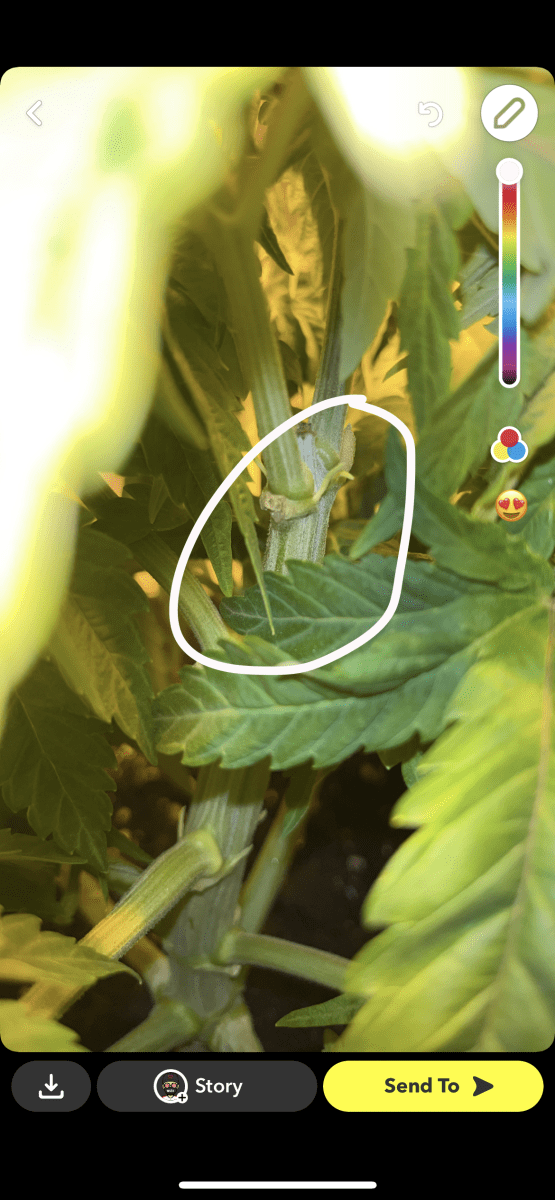This screenshot has height=1200, width=555.
Task: Toggle the pencil drawing tool
Action: coord(509,114)
